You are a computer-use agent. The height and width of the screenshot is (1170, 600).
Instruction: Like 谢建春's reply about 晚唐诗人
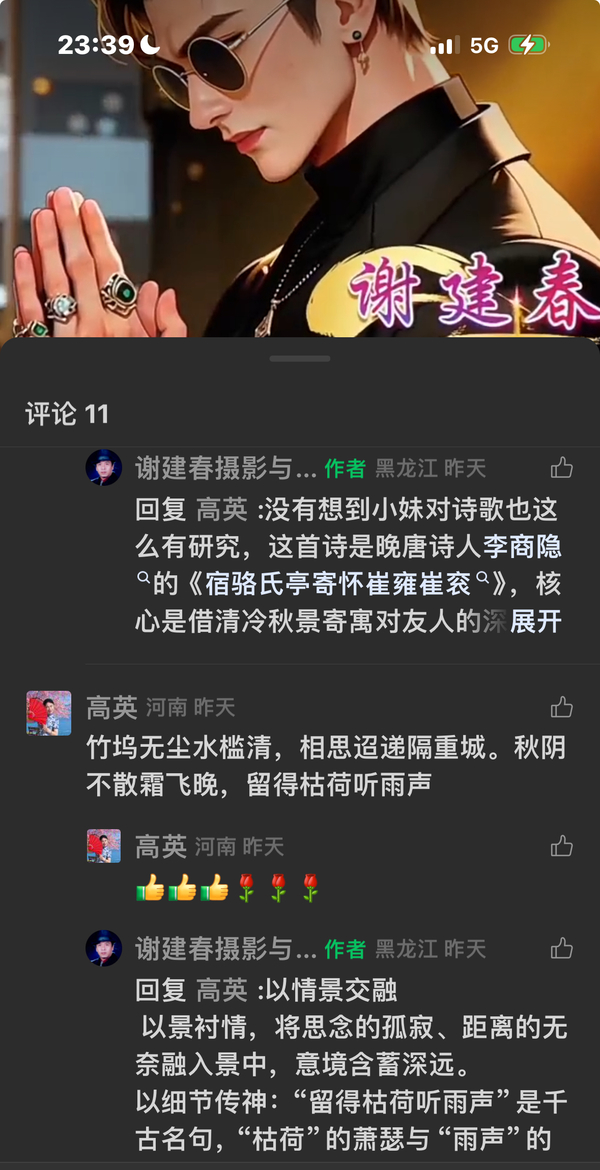click(561, 468)
